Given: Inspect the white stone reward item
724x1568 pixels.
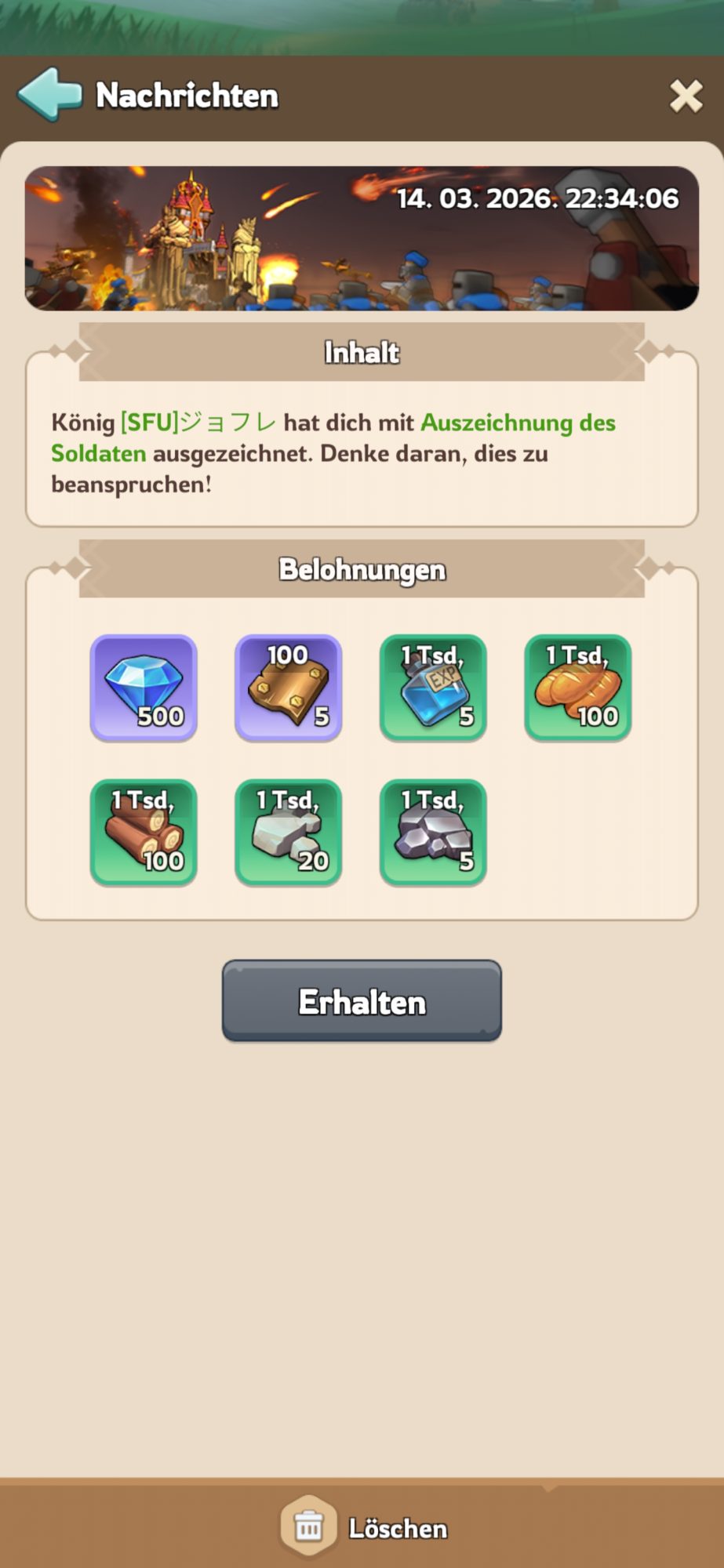Looking at the screenshot, I should (x=288, y=832).
